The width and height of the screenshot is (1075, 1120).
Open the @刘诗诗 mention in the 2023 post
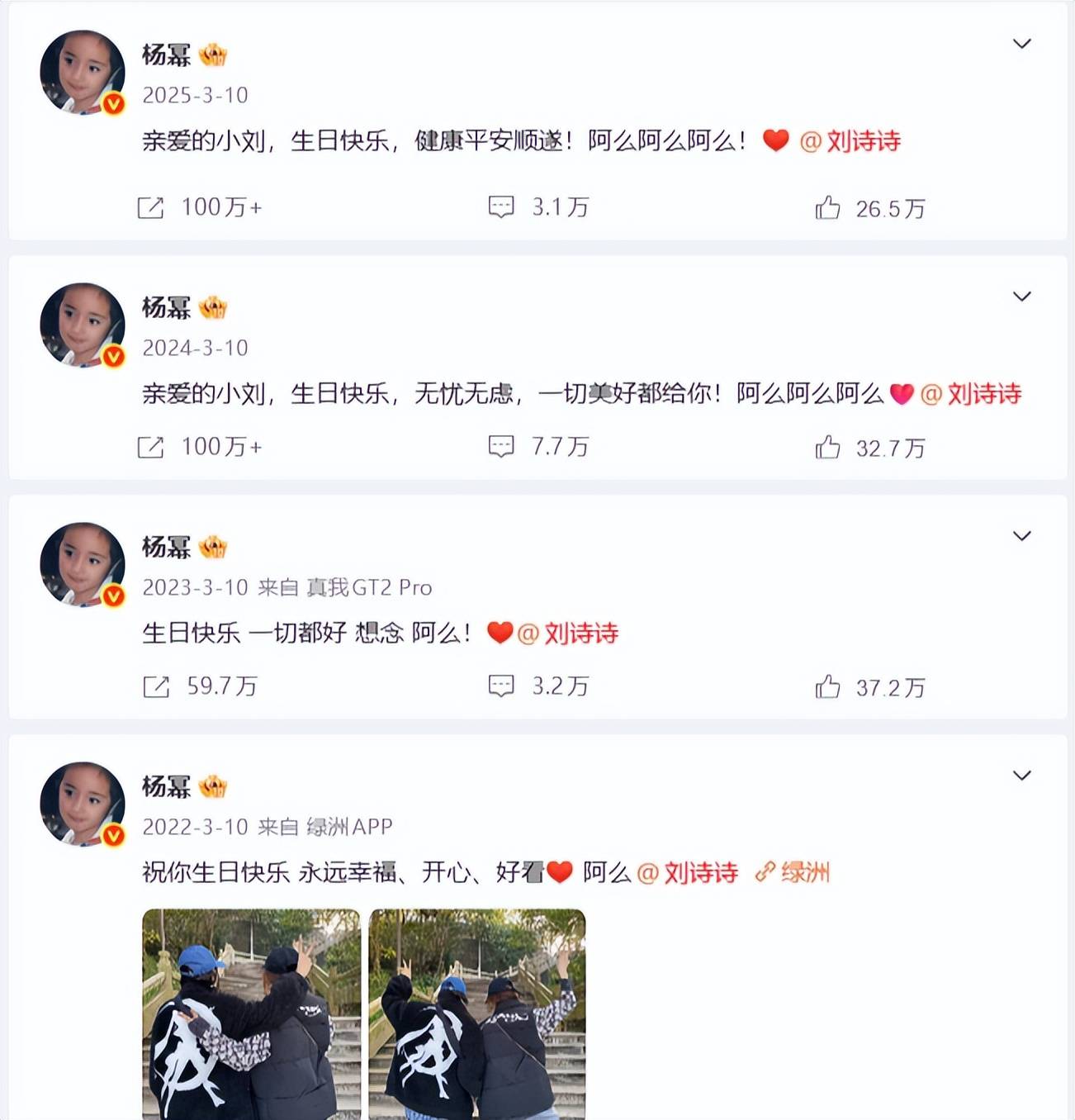click(568, 634)
